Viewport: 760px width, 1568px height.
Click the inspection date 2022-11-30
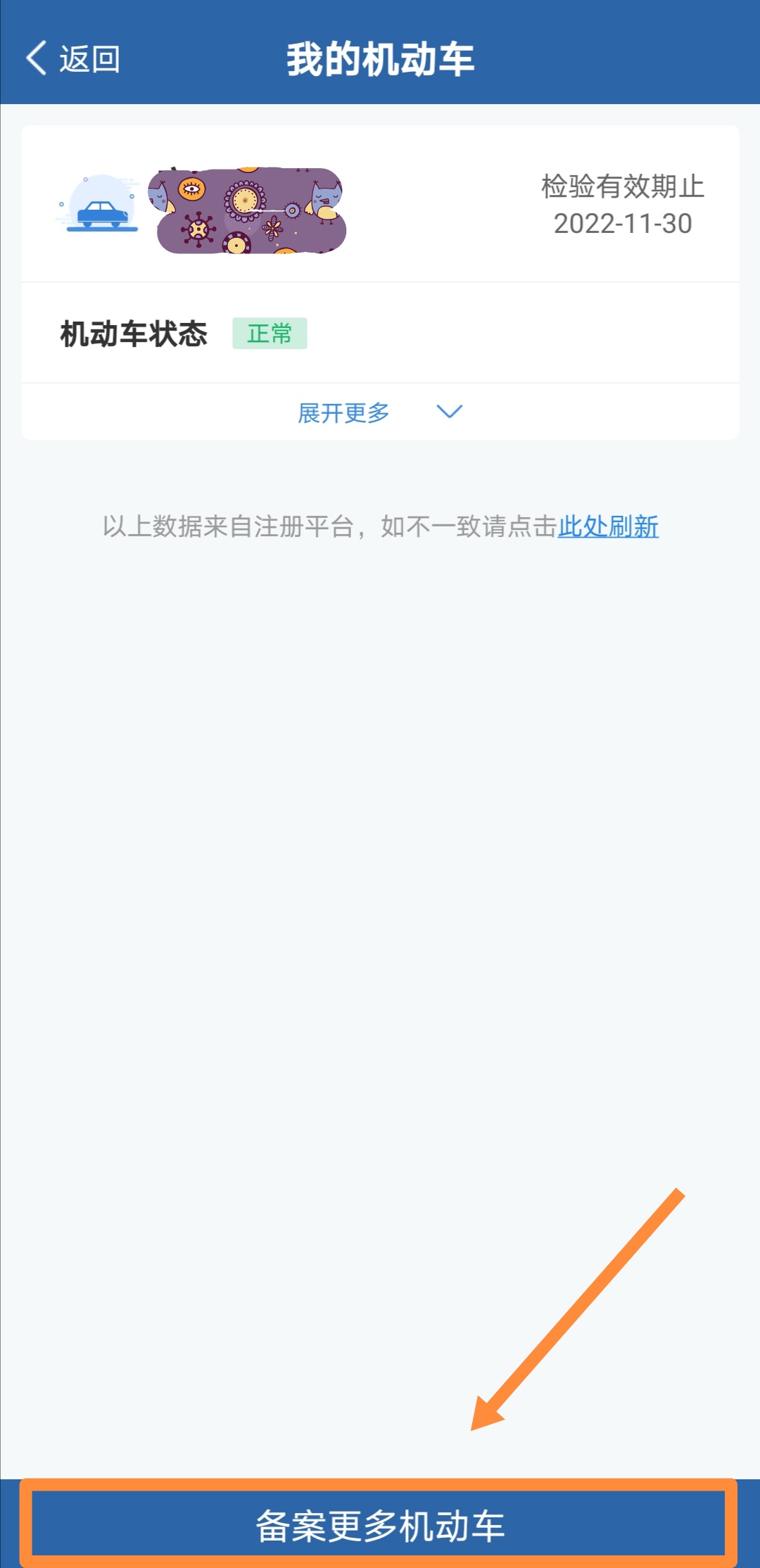[622, 225]
